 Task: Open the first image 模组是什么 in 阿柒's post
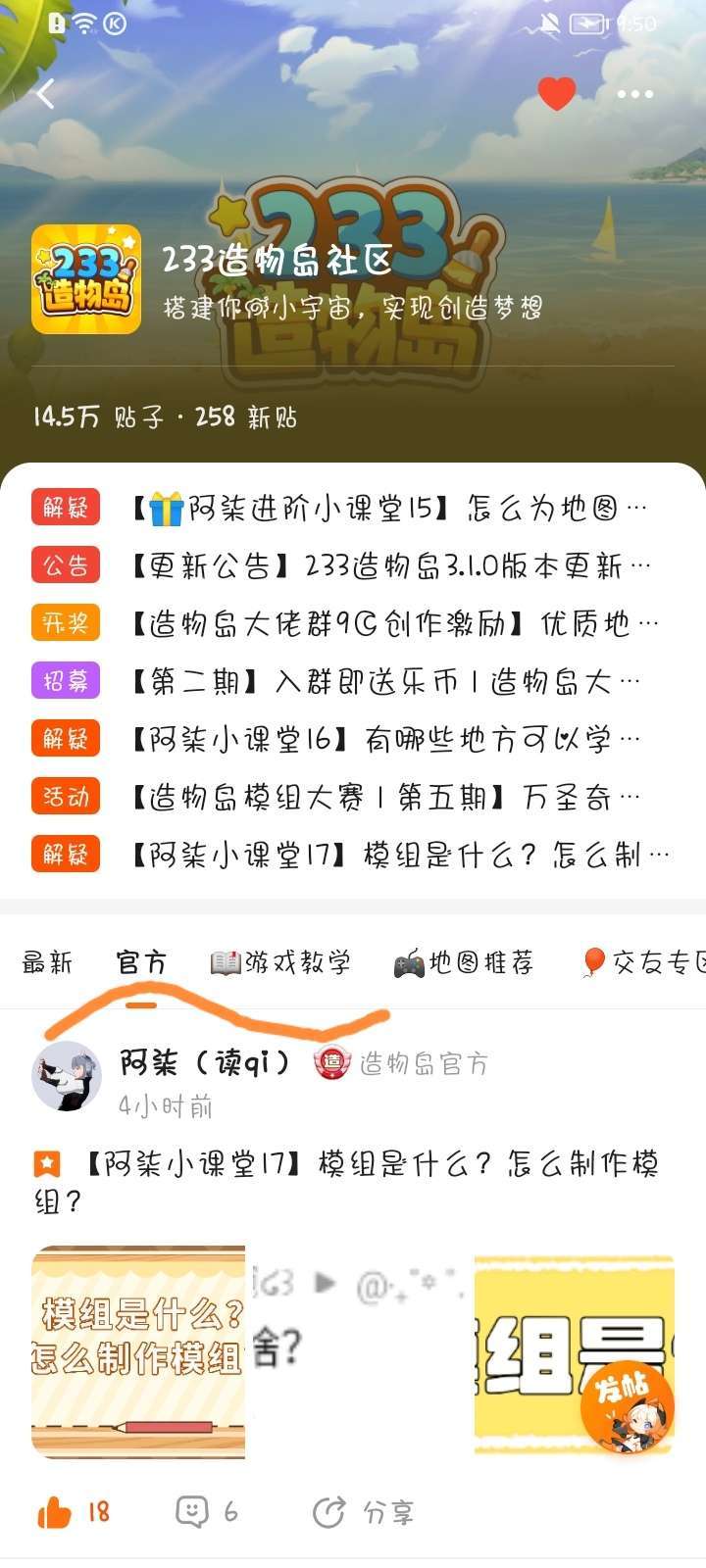138,1352
